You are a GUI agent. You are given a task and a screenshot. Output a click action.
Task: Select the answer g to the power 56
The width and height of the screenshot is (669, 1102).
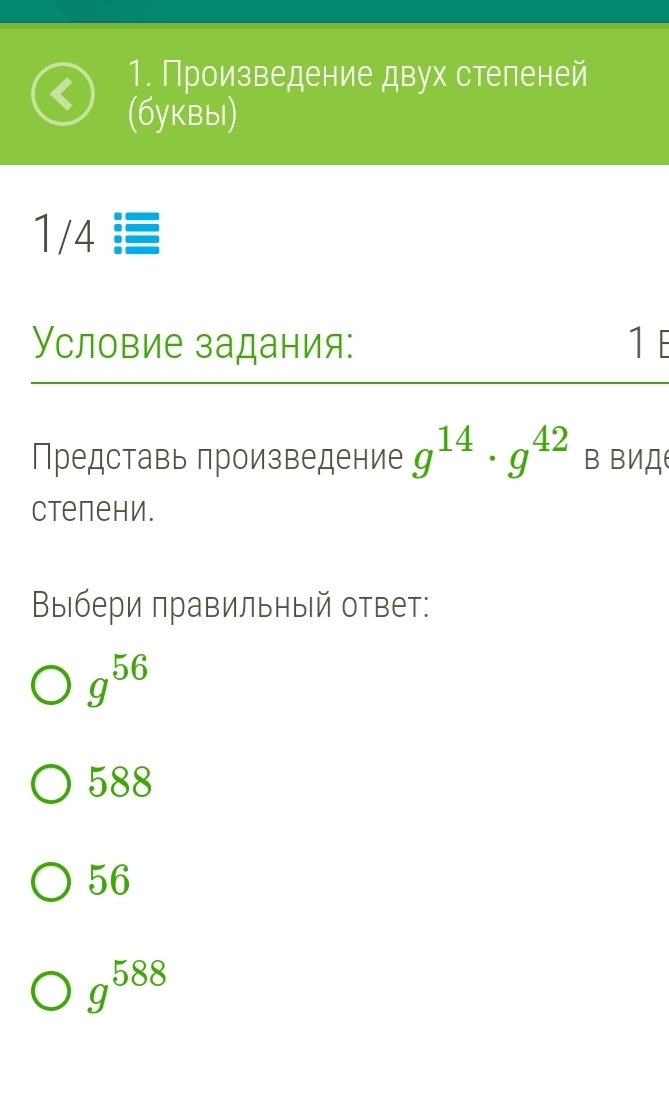pyautogui.click(x=52, y=687)
